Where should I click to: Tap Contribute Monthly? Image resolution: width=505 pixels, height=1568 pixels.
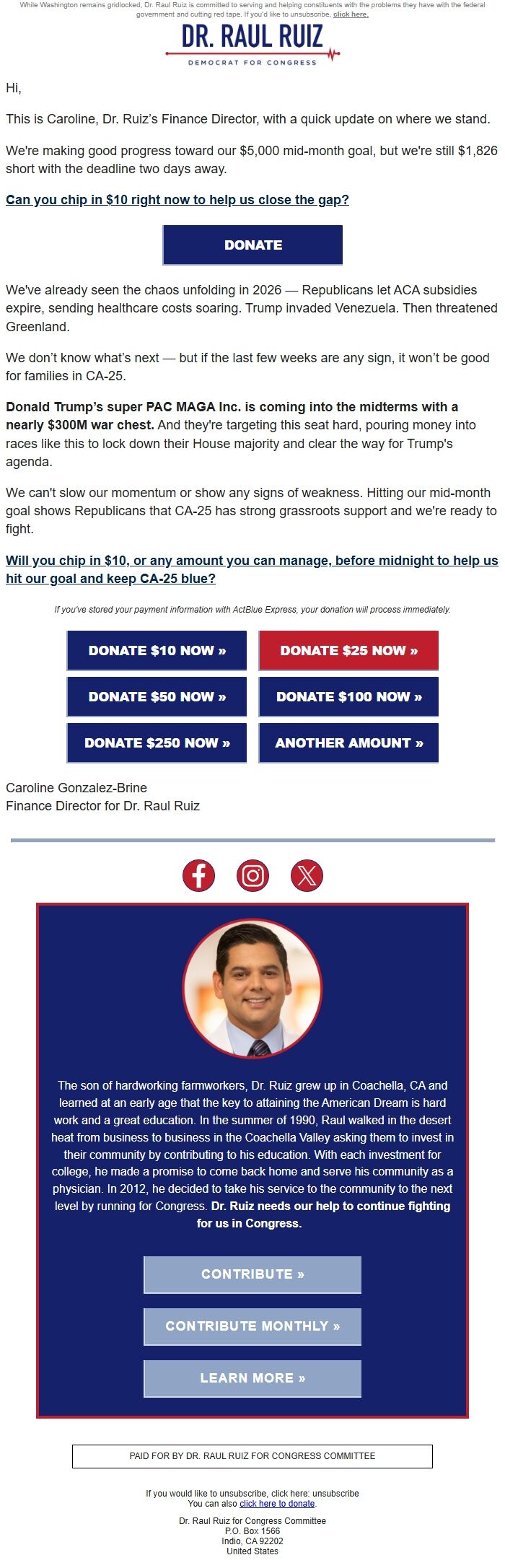point(252,1326)
